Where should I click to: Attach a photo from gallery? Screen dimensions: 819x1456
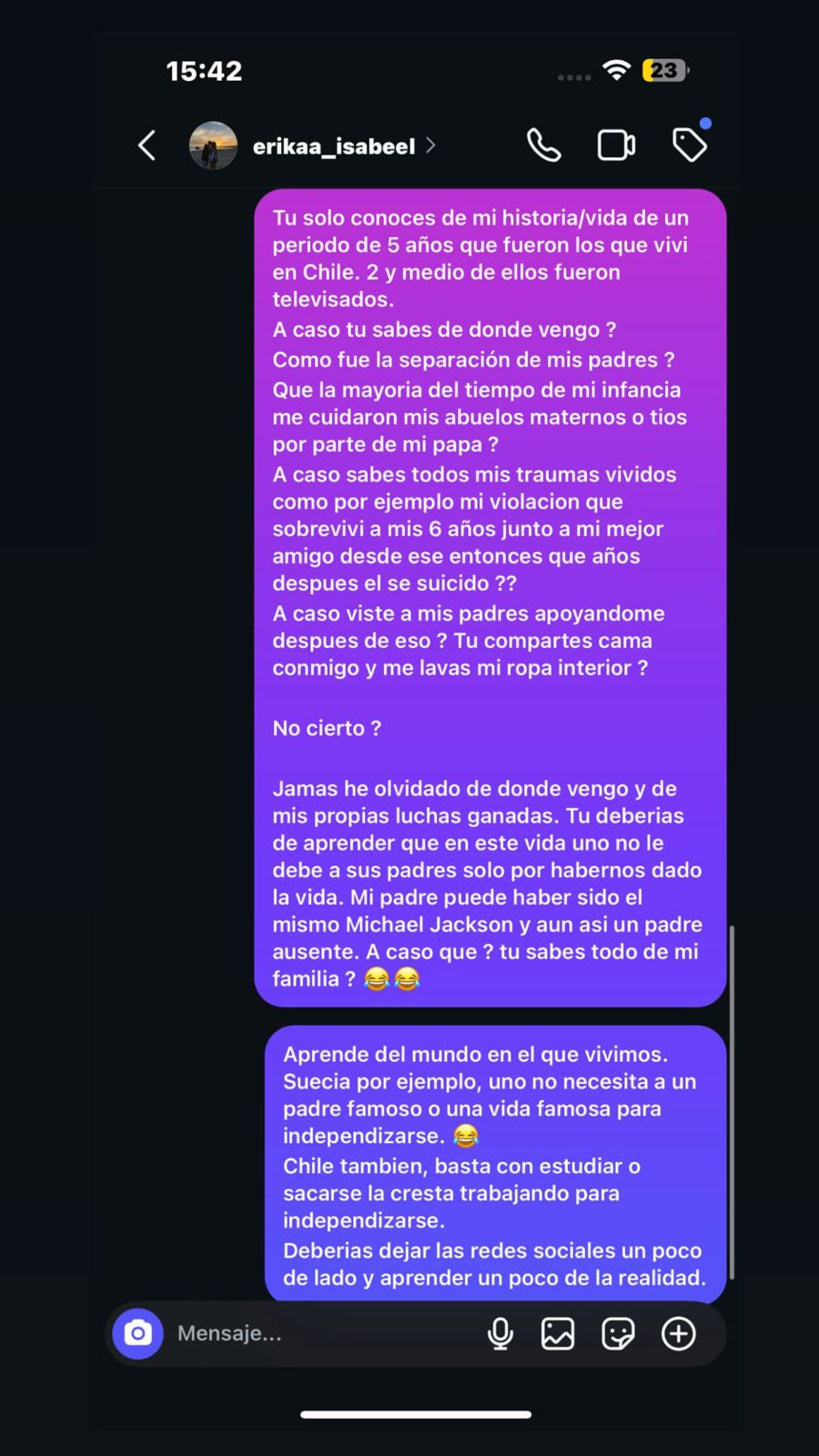(558, 1333)
